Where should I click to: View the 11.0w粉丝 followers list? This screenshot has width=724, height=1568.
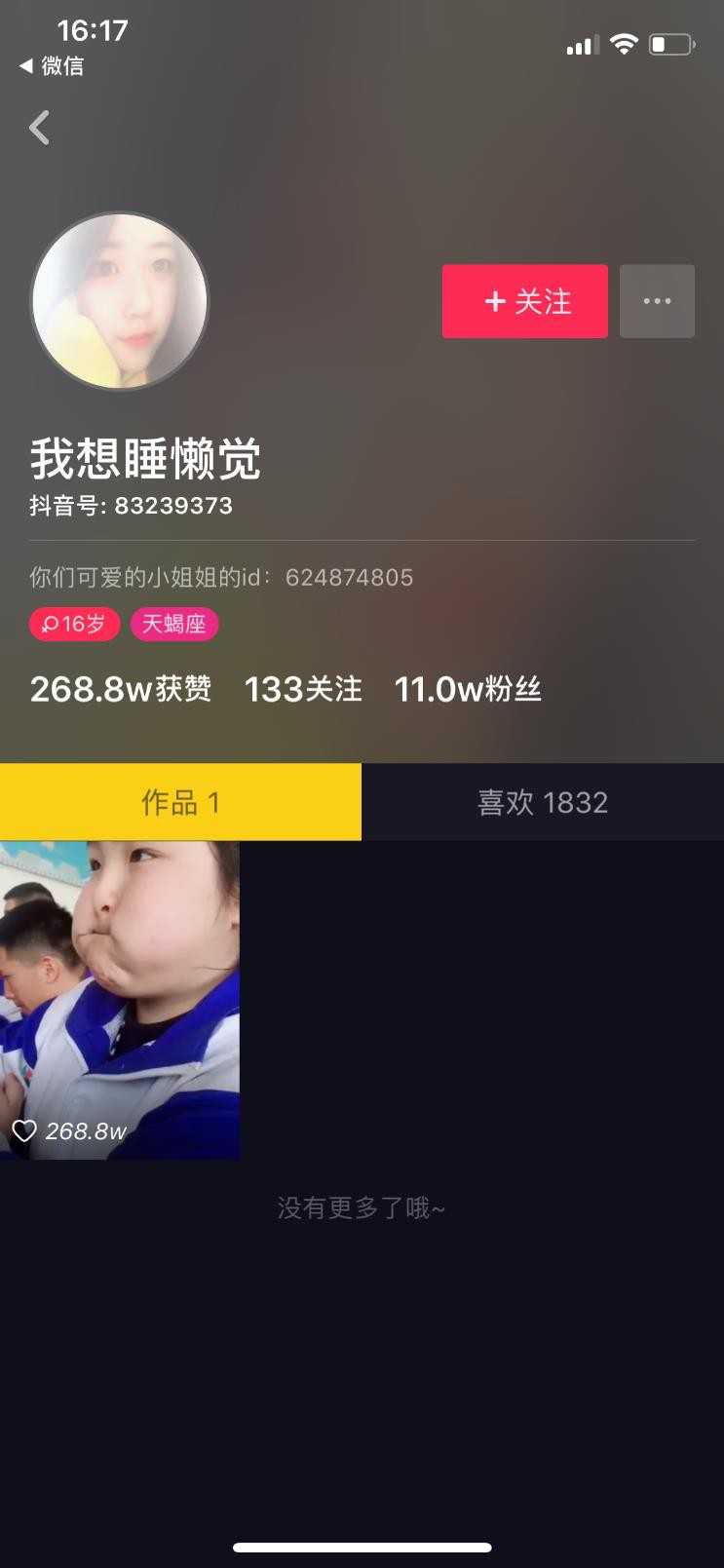(467, 689)
